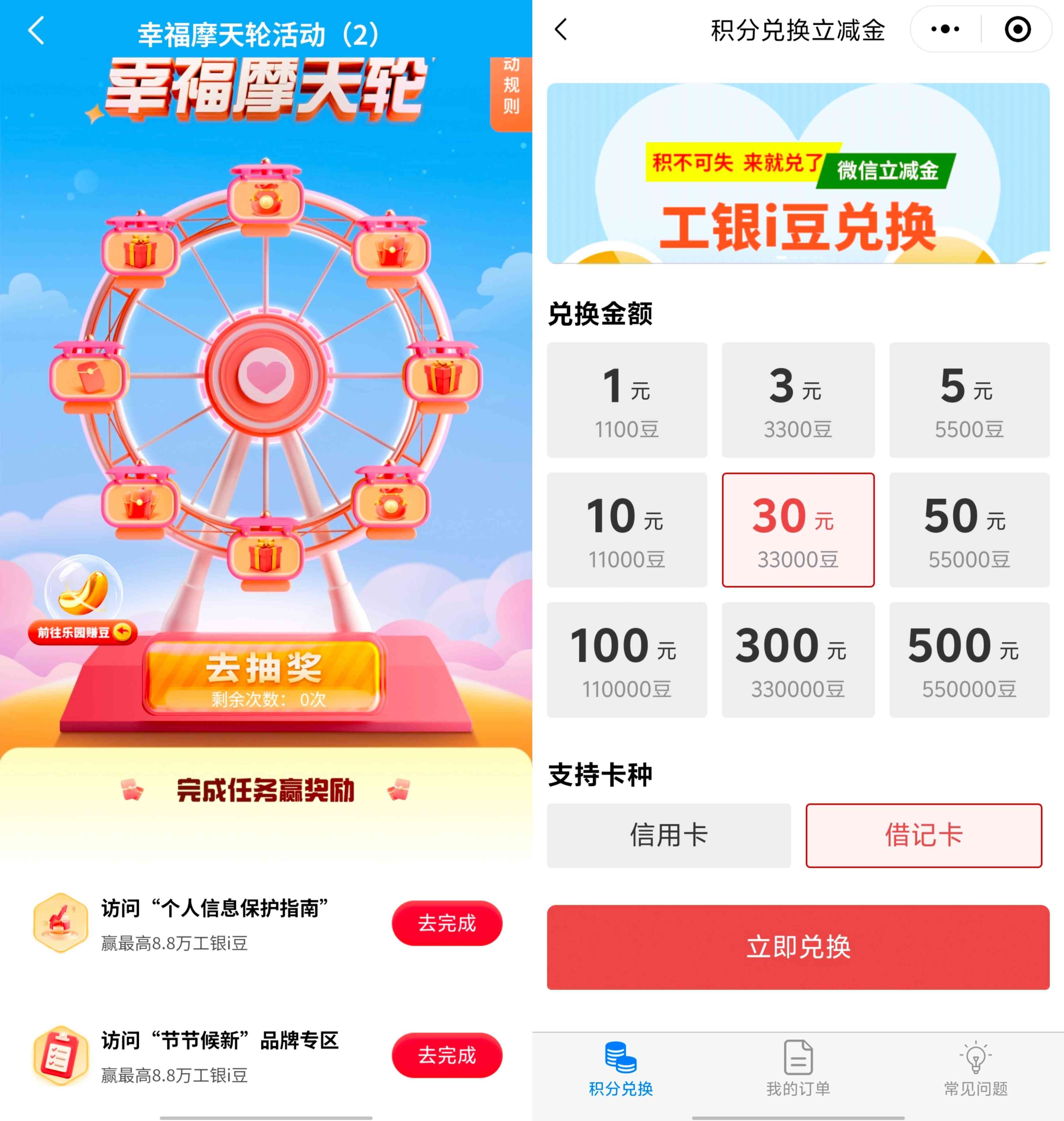Select 信用卡 as card type
Viewport: 1064px width, 1121px height.
click(x=668, y=835)
